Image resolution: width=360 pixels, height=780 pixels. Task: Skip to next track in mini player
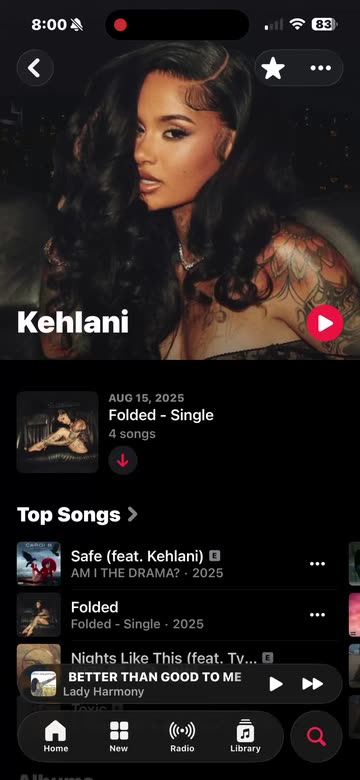(313, 684)
